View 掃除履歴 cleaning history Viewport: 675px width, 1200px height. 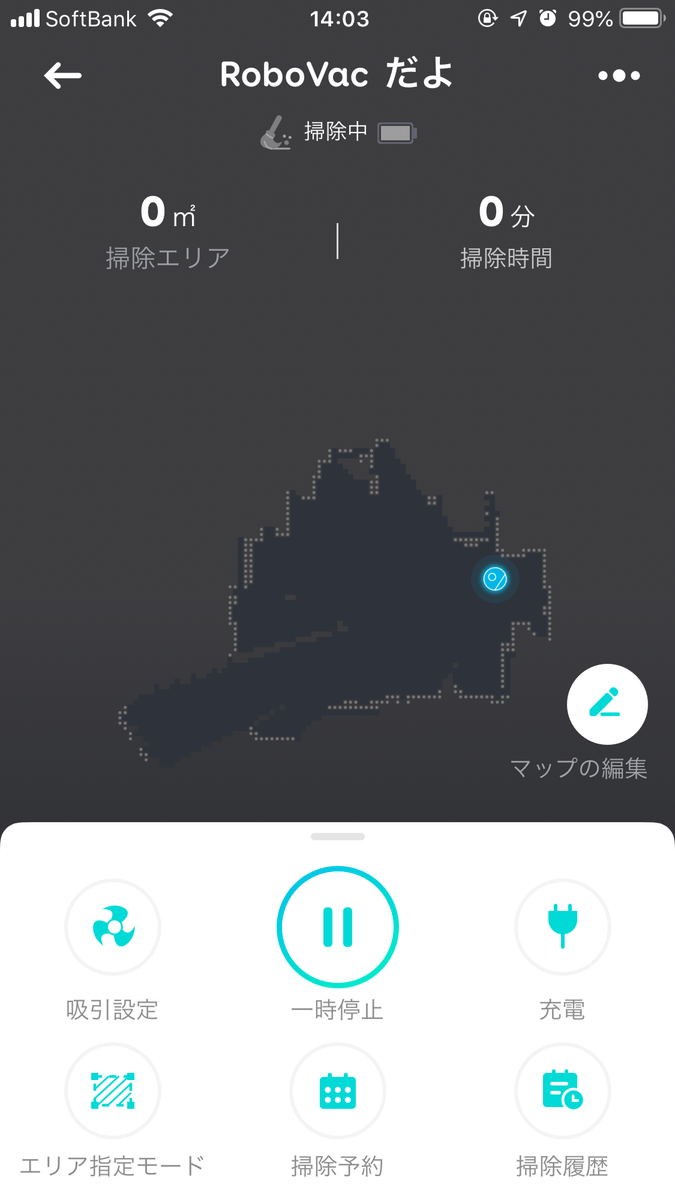[x=562, y=1091]
